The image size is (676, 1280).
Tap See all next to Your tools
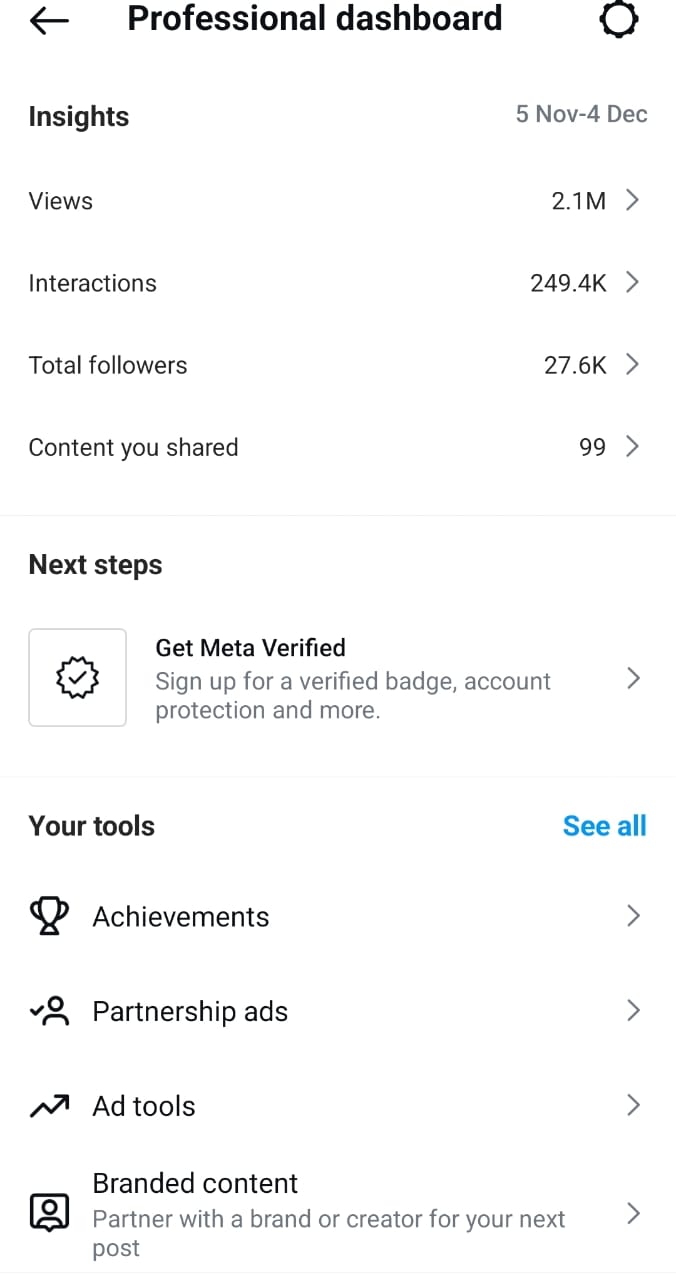click(x=604, y=826)
